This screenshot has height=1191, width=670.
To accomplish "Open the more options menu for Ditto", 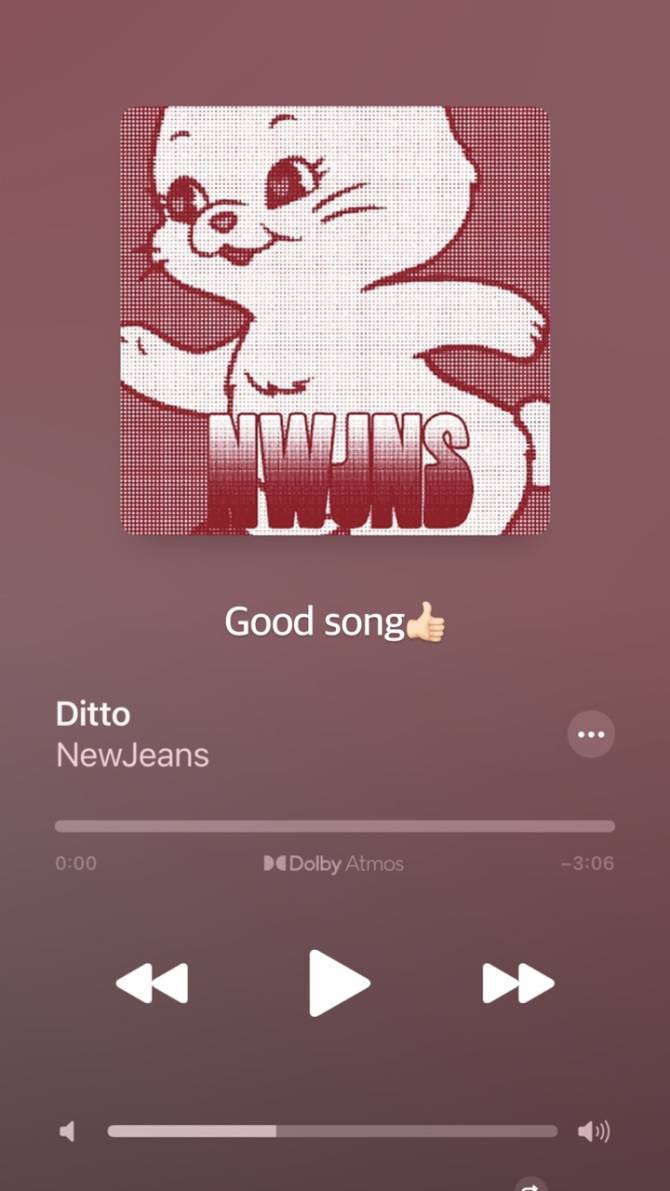I will coord(591,734).
